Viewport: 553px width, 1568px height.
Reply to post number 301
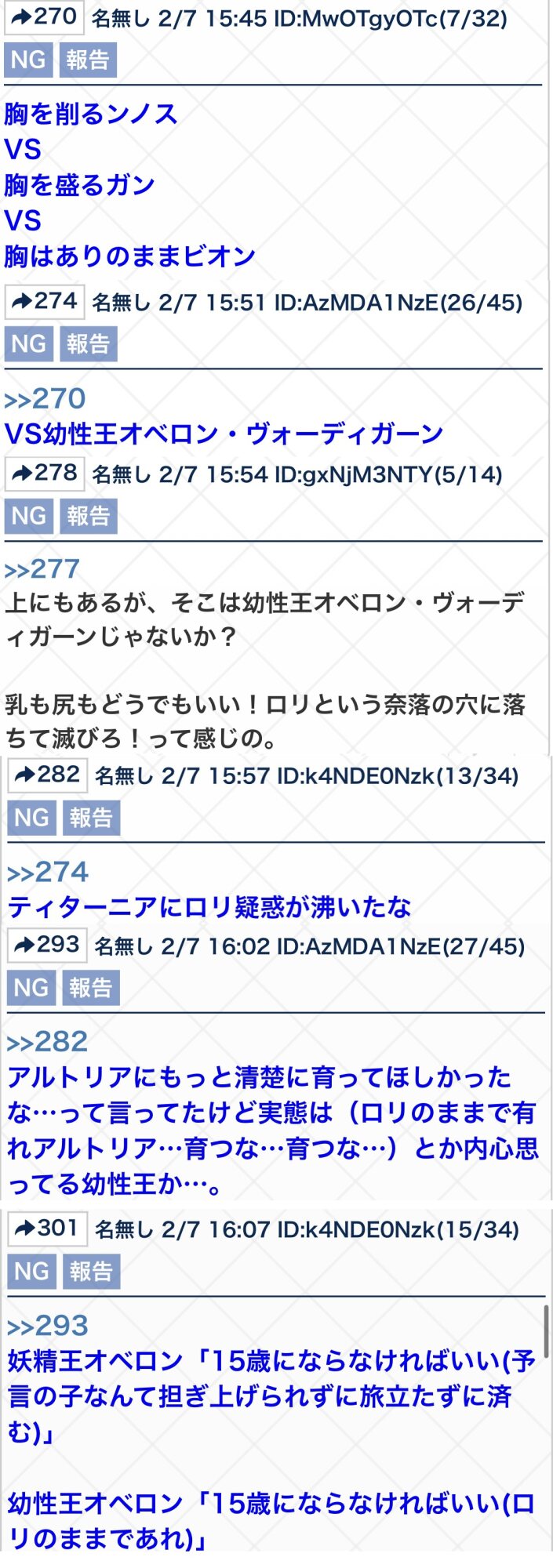click(x=47, y=1229)
